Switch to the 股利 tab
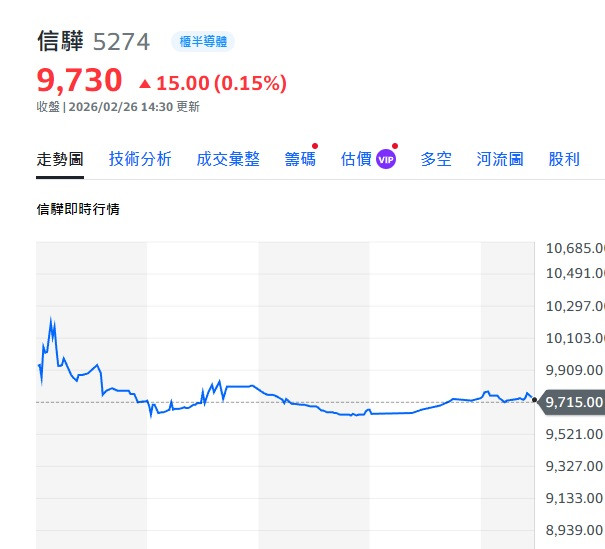The height and width of the screenshot is (549, 605). click(564, 159)
